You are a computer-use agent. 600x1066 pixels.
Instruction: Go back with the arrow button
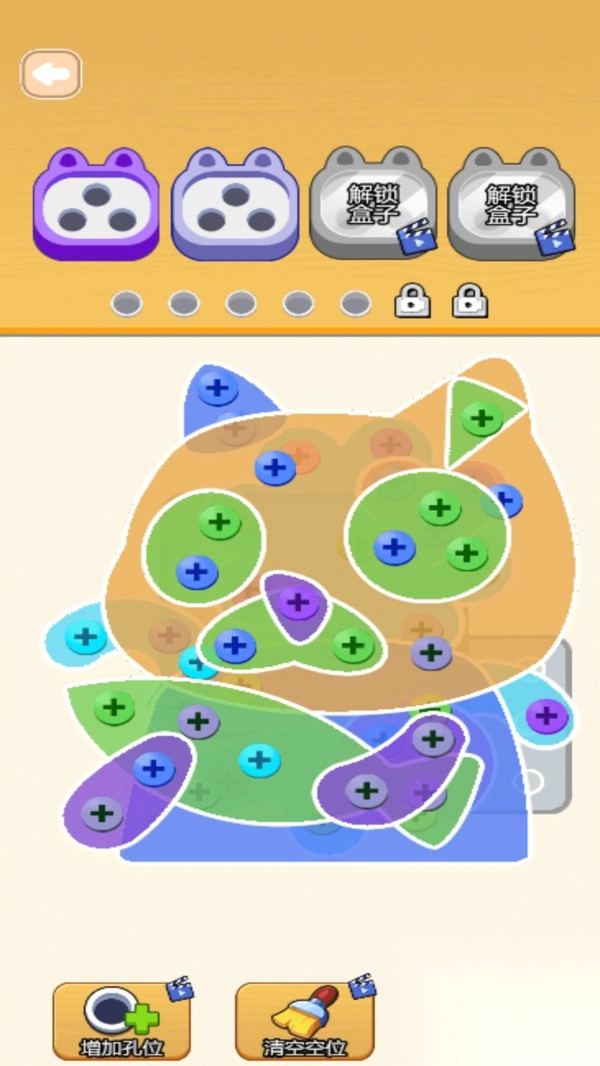coord(51,74)
